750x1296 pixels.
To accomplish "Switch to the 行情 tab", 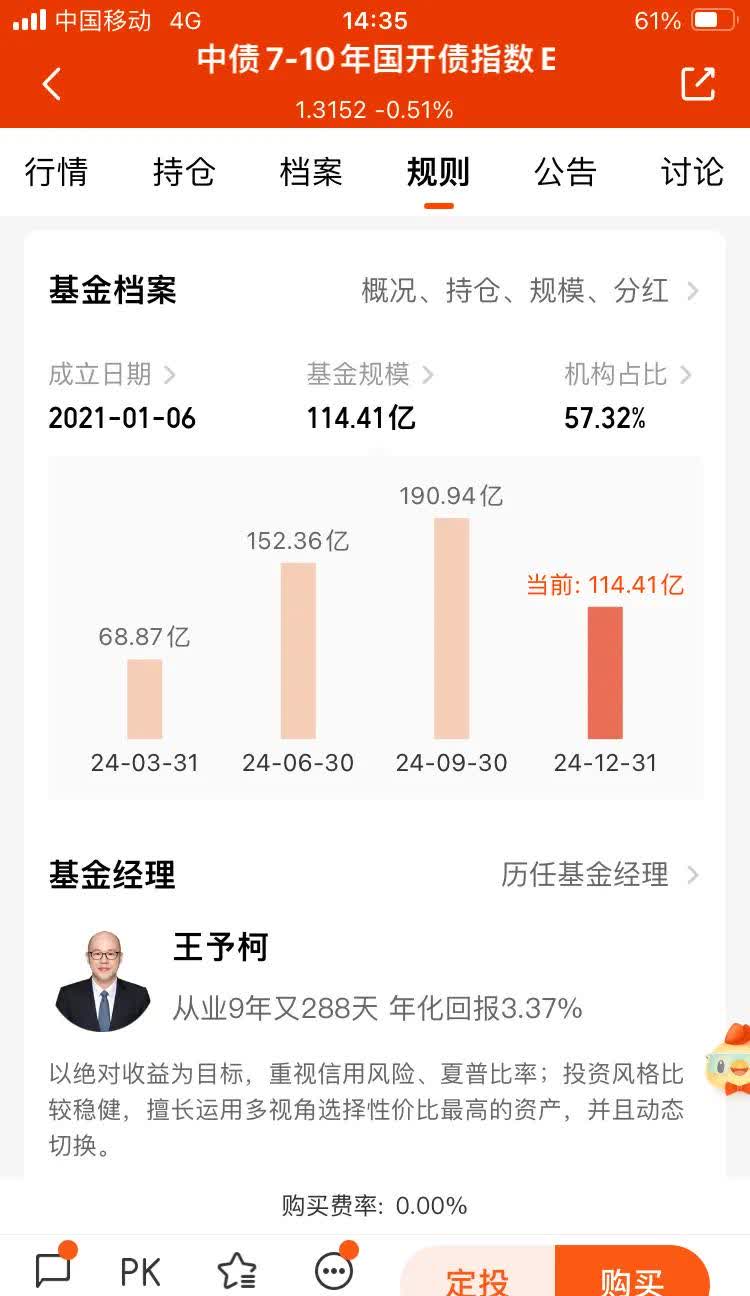I will (x=56, y=172).
